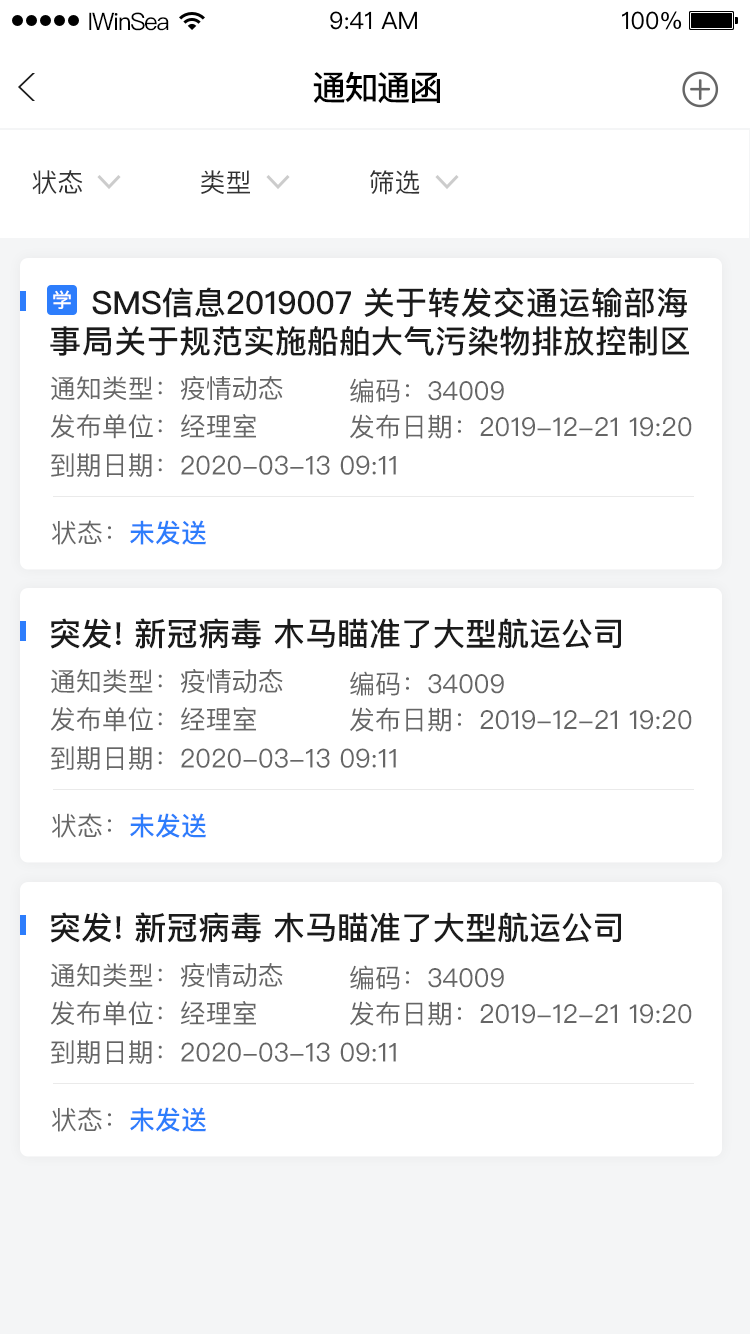
Task: Expand the 状态 filter dropdown
Action: pos(76,182)
